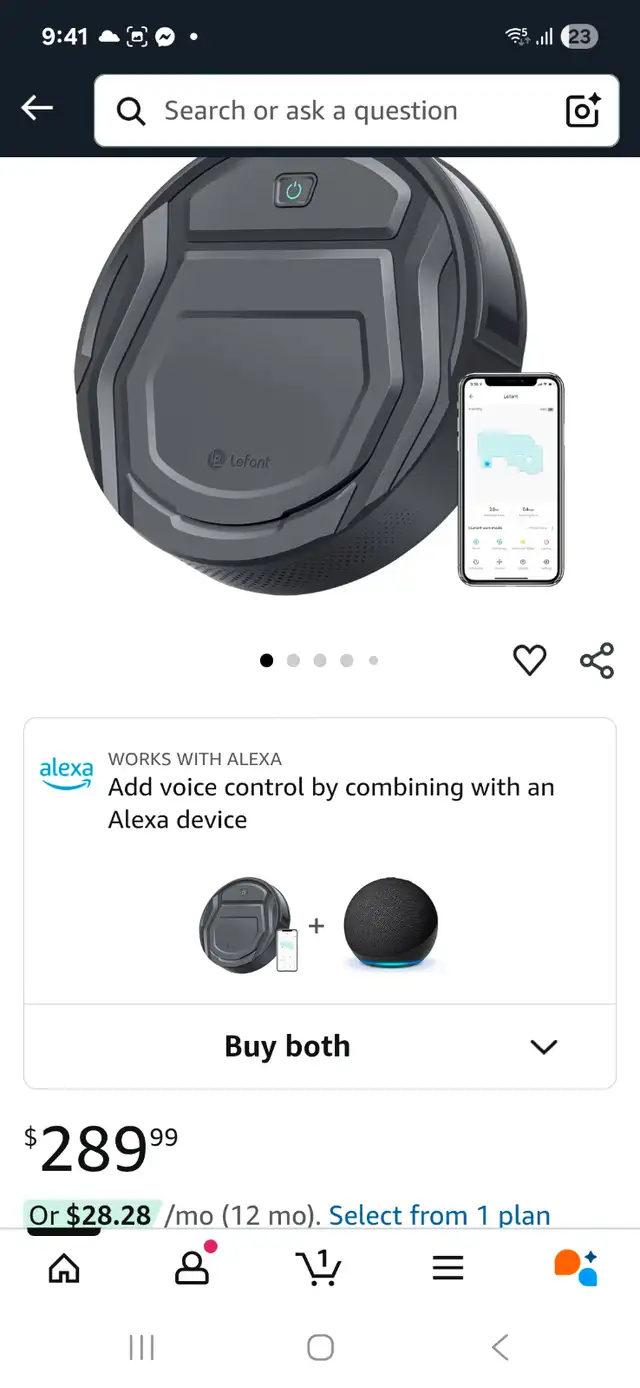The image size is (640, 1388).
Task: Open the account profile tab
Action: tap(192, 1267)
